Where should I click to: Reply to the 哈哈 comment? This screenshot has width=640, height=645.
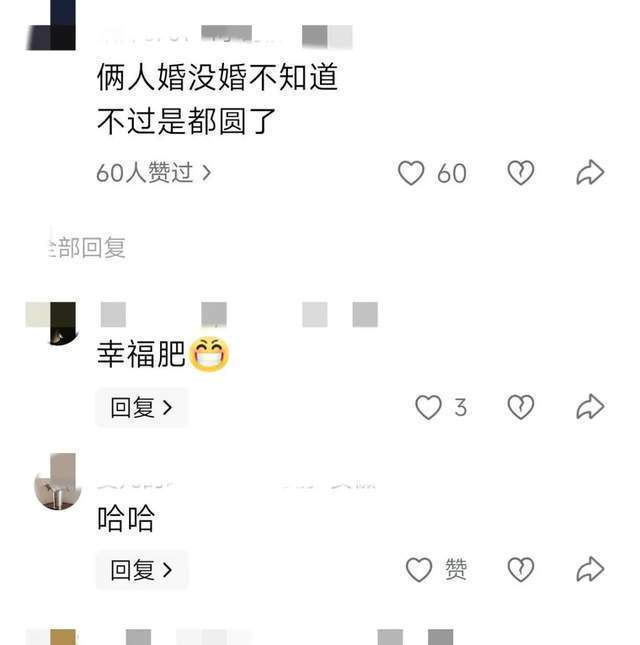141,570
